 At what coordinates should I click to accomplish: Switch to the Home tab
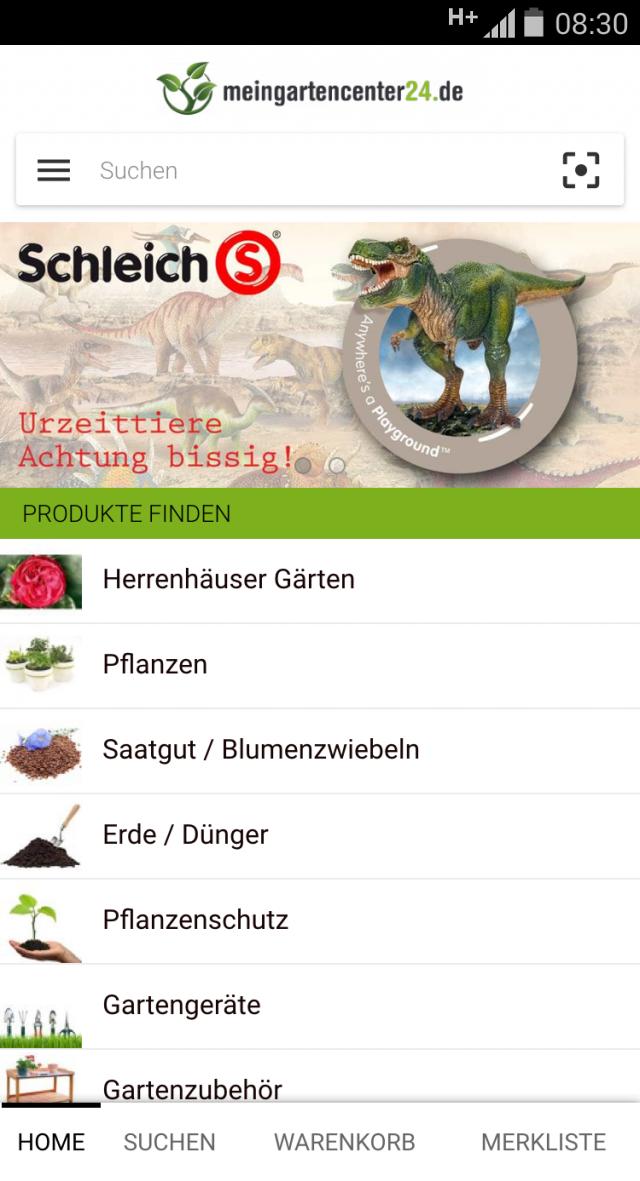(51, 1142)
